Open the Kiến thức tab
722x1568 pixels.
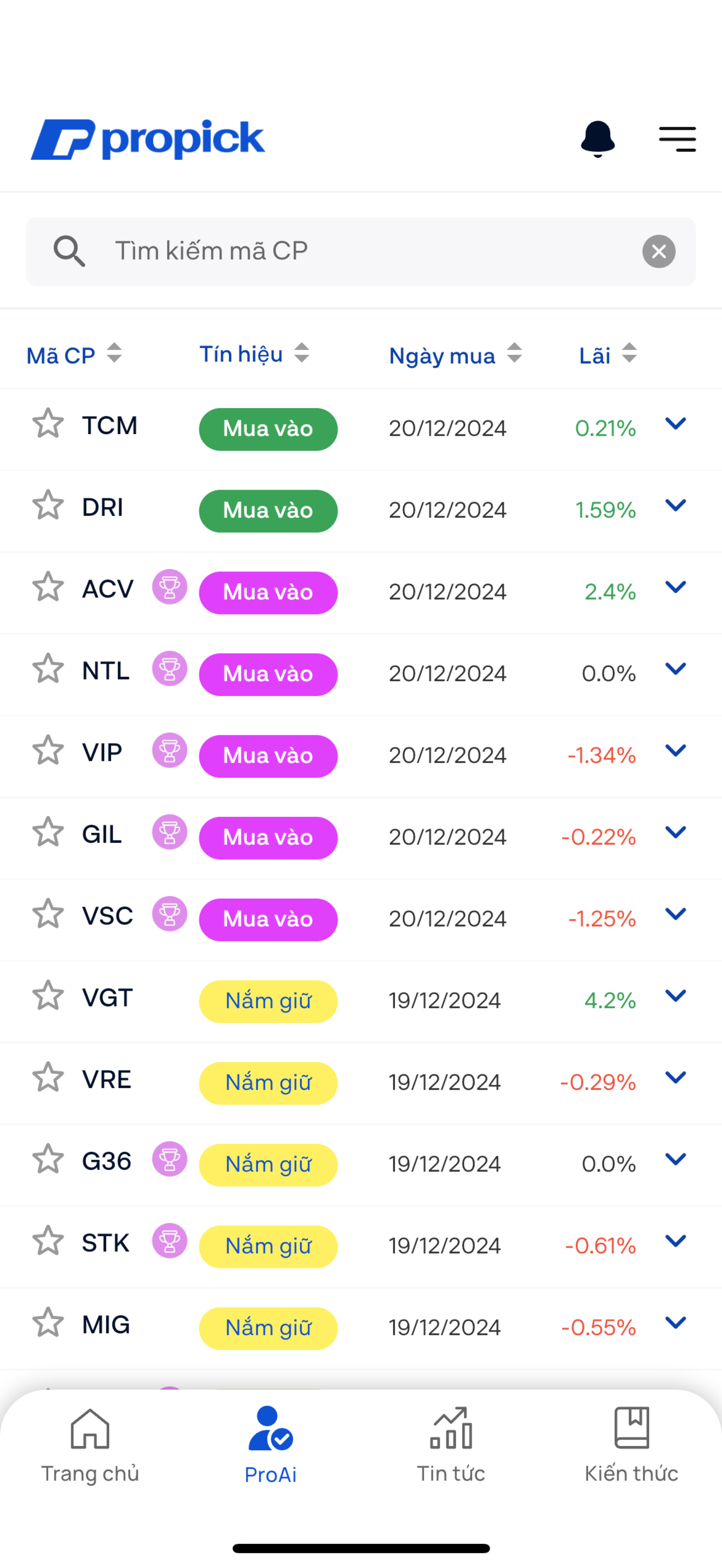[x=631, y=1445]
